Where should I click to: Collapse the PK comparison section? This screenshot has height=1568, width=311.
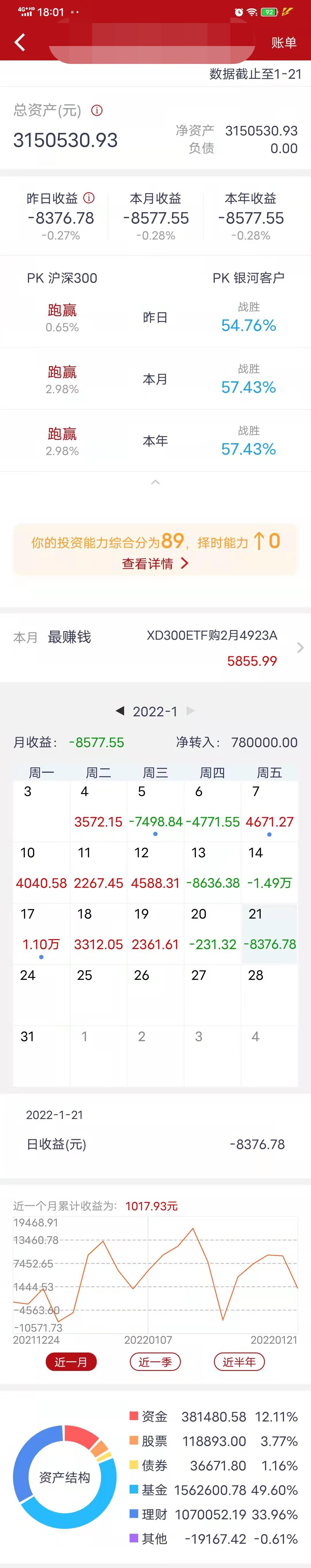[x=155, y=482]
